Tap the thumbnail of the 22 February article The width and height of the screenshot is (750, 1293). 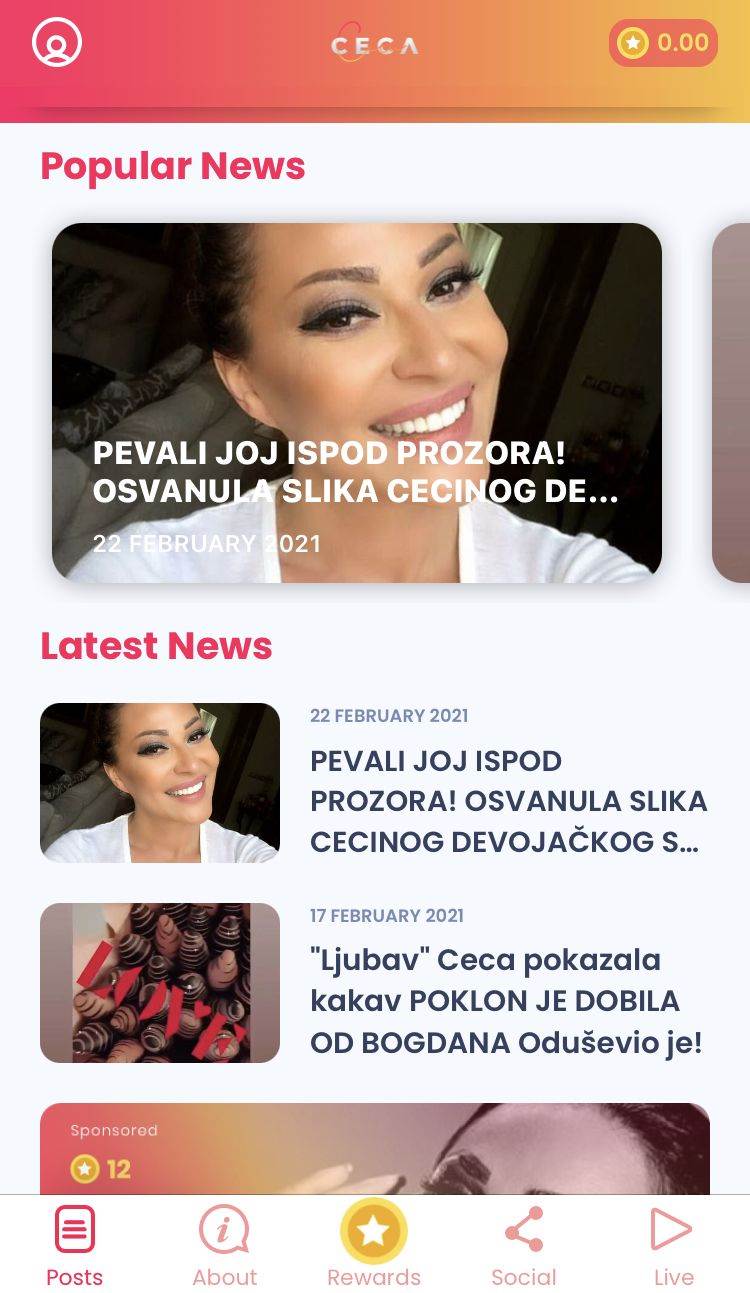coord(160,781)
